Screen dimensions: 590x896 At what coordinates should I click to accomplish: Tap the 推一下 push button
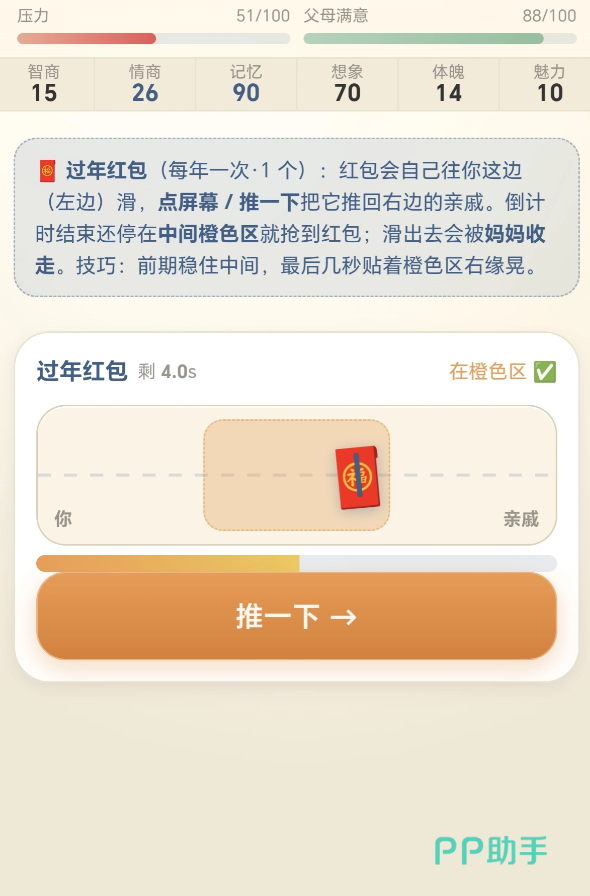(x=296, y=616)
